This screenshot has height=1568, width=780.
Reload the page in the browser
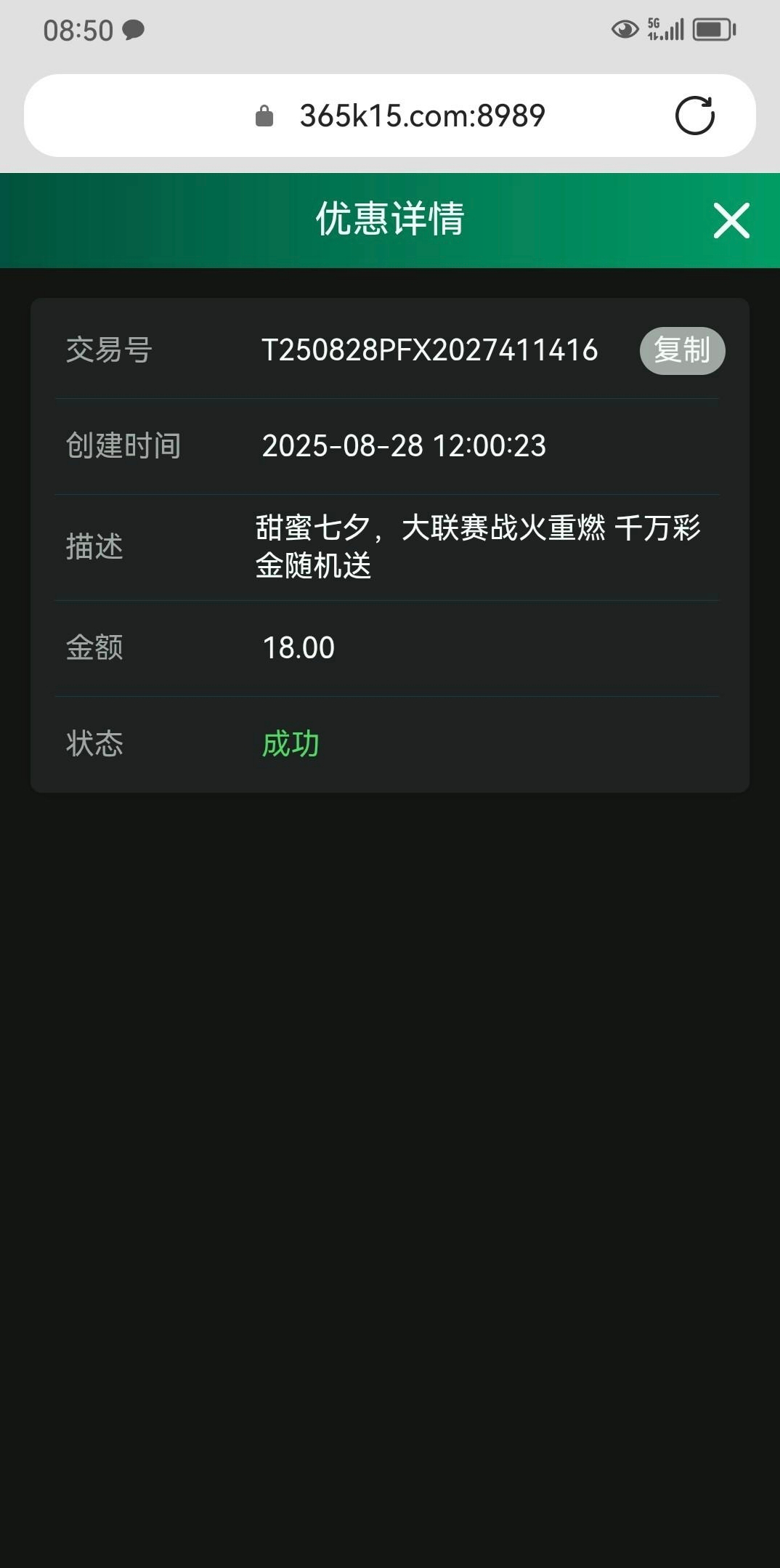click(x=694, y=116)
